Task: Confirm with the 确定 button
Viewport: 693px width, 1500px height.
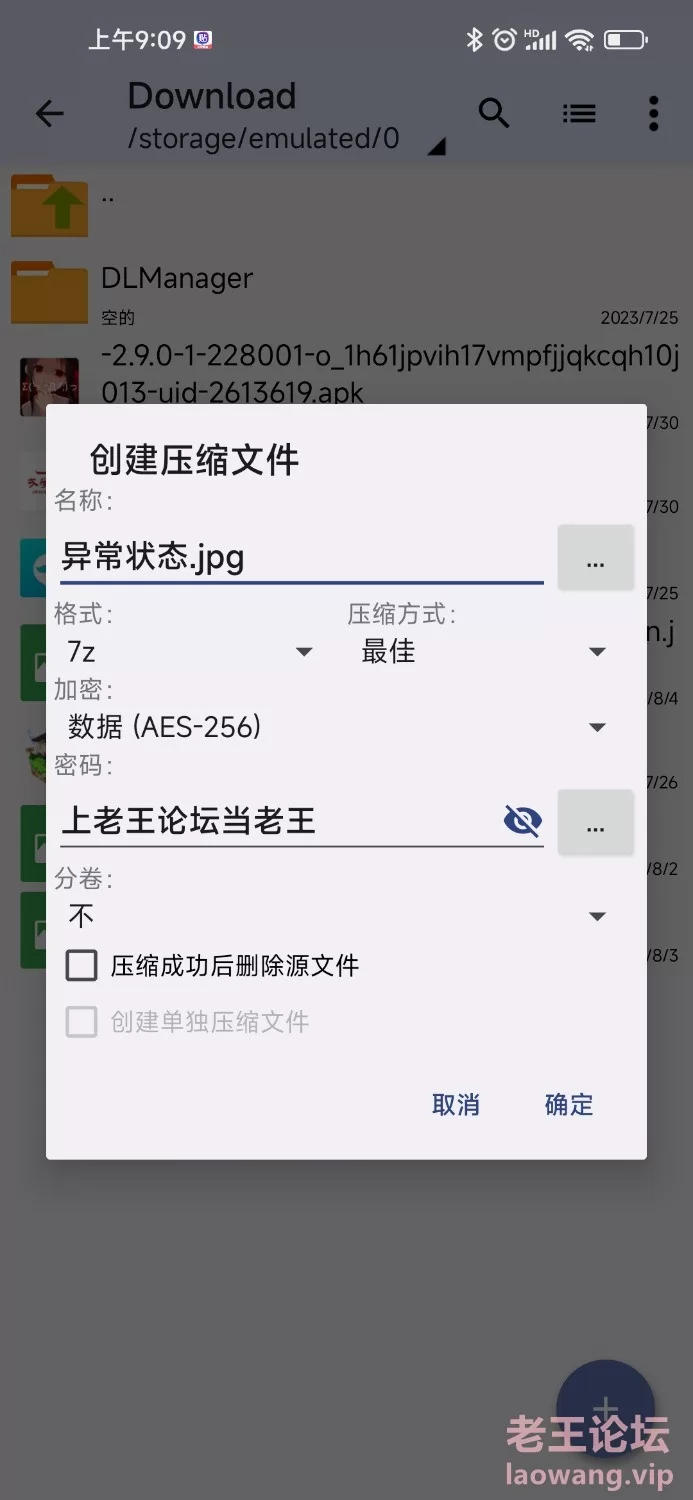Action: point(569,1105)
